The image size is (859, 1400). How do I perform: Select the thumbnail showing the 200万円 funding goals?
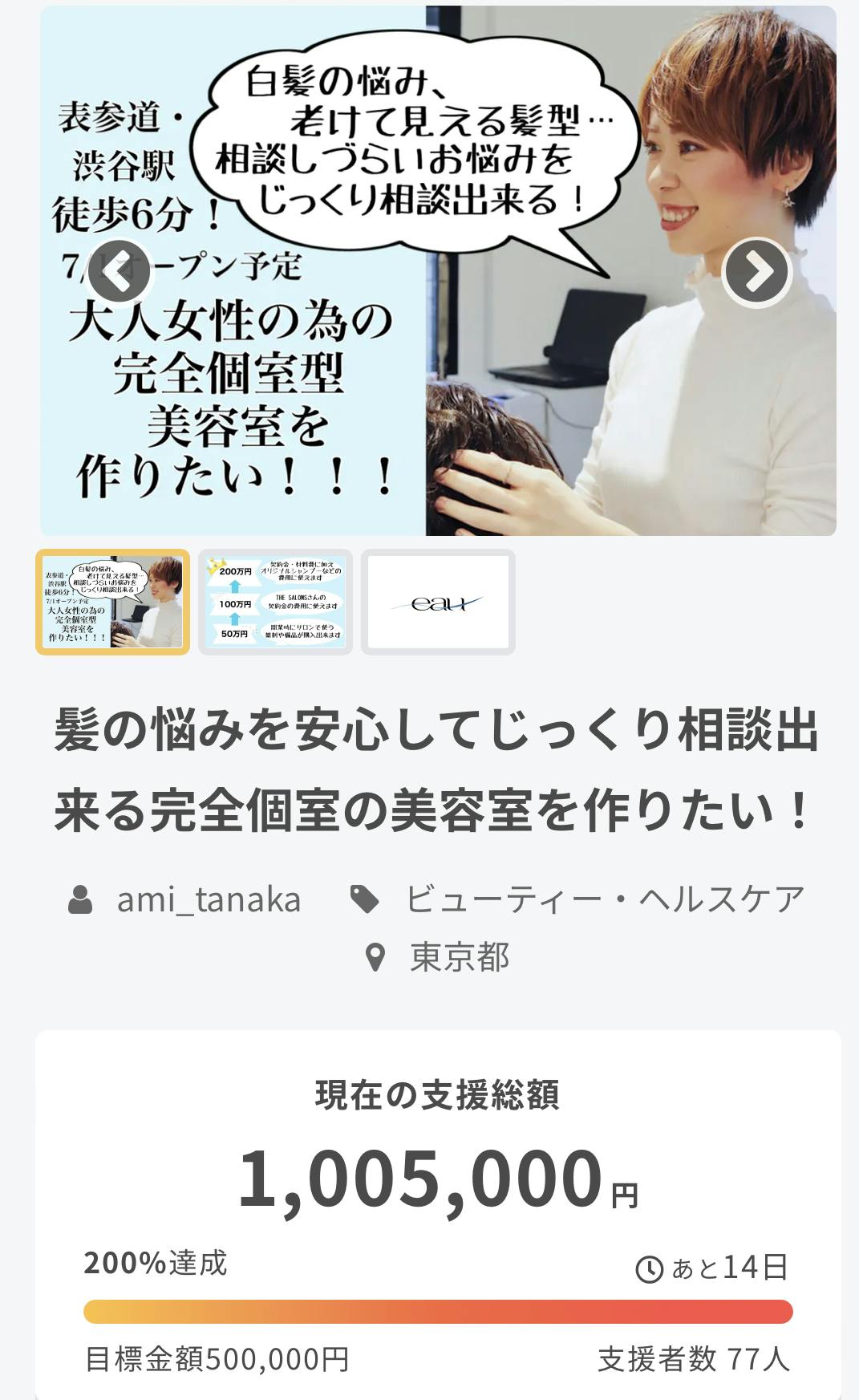[275, 603]
